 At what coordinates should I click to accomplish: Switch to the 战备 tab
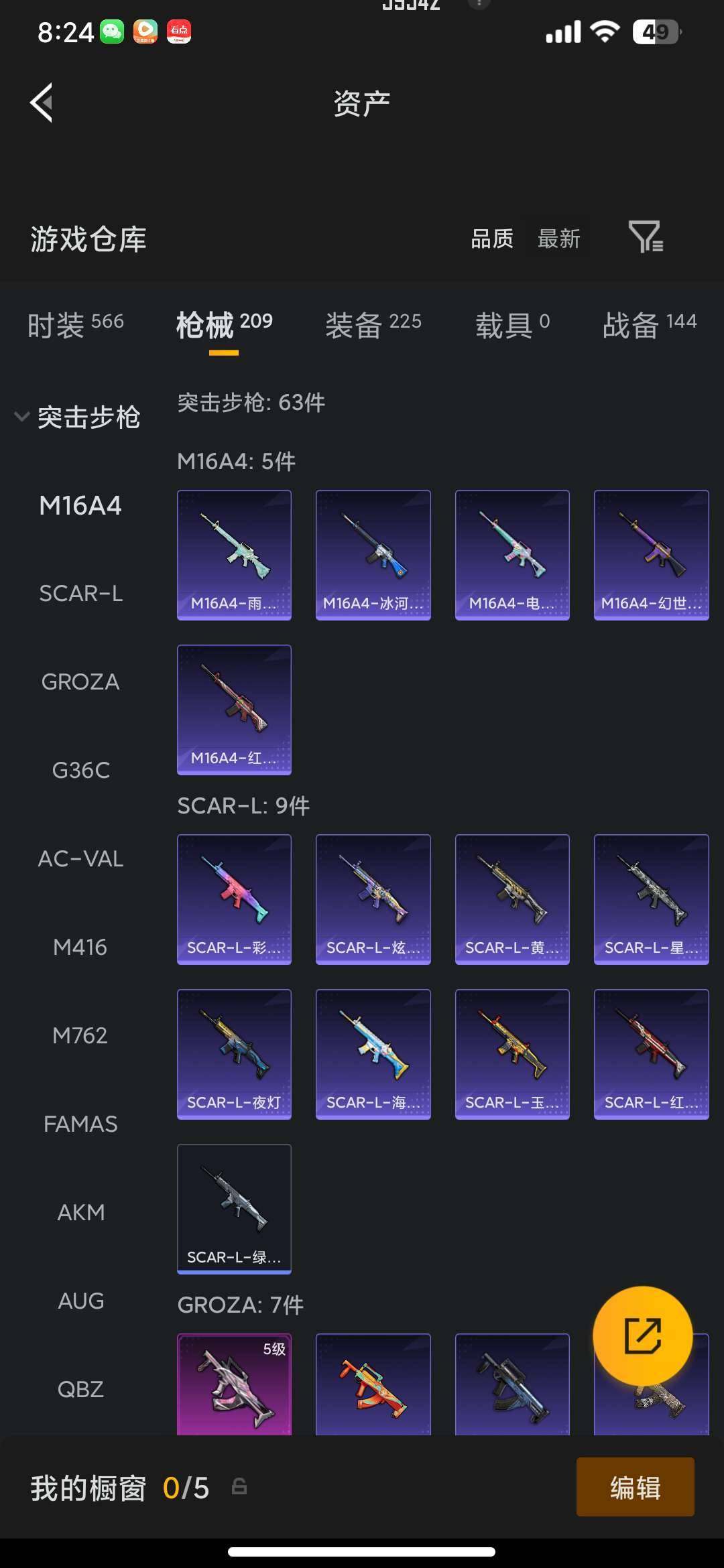pyautogui.click(x=649, y=325)
